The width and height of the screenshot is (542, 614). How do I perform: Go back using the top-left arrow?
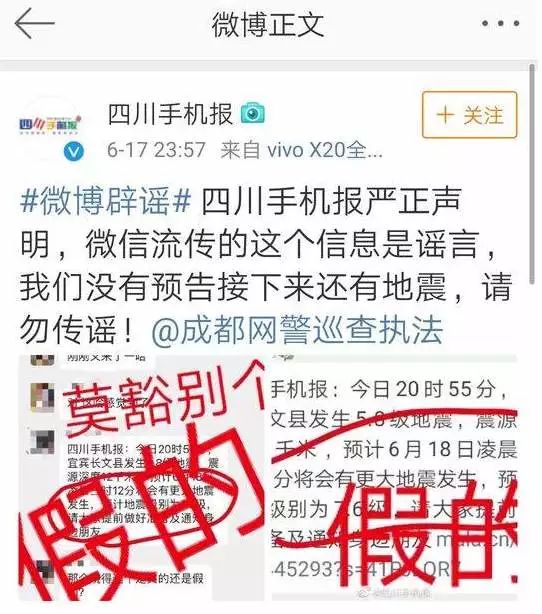34,24
